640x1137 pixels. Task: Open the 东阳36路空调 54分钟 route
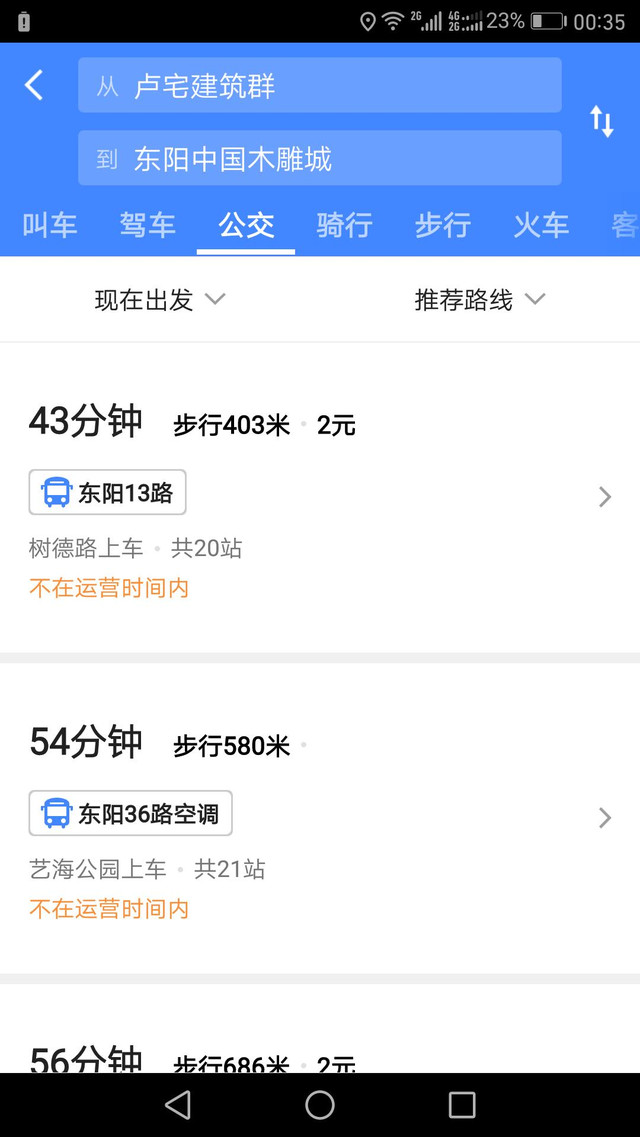pos(320,818)
